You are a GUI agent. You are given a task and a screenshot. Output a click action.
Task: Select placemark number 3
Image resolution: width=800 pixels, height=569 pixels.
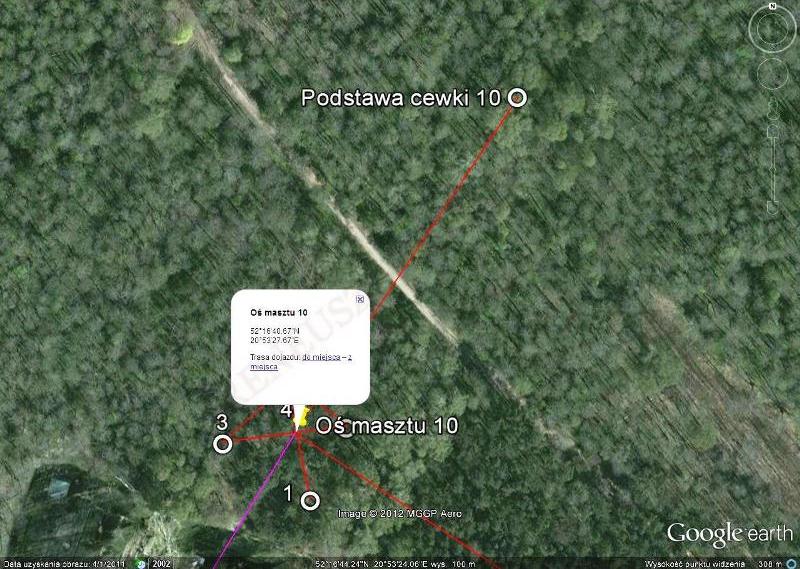pyautogui.click(x=223, y=443)
